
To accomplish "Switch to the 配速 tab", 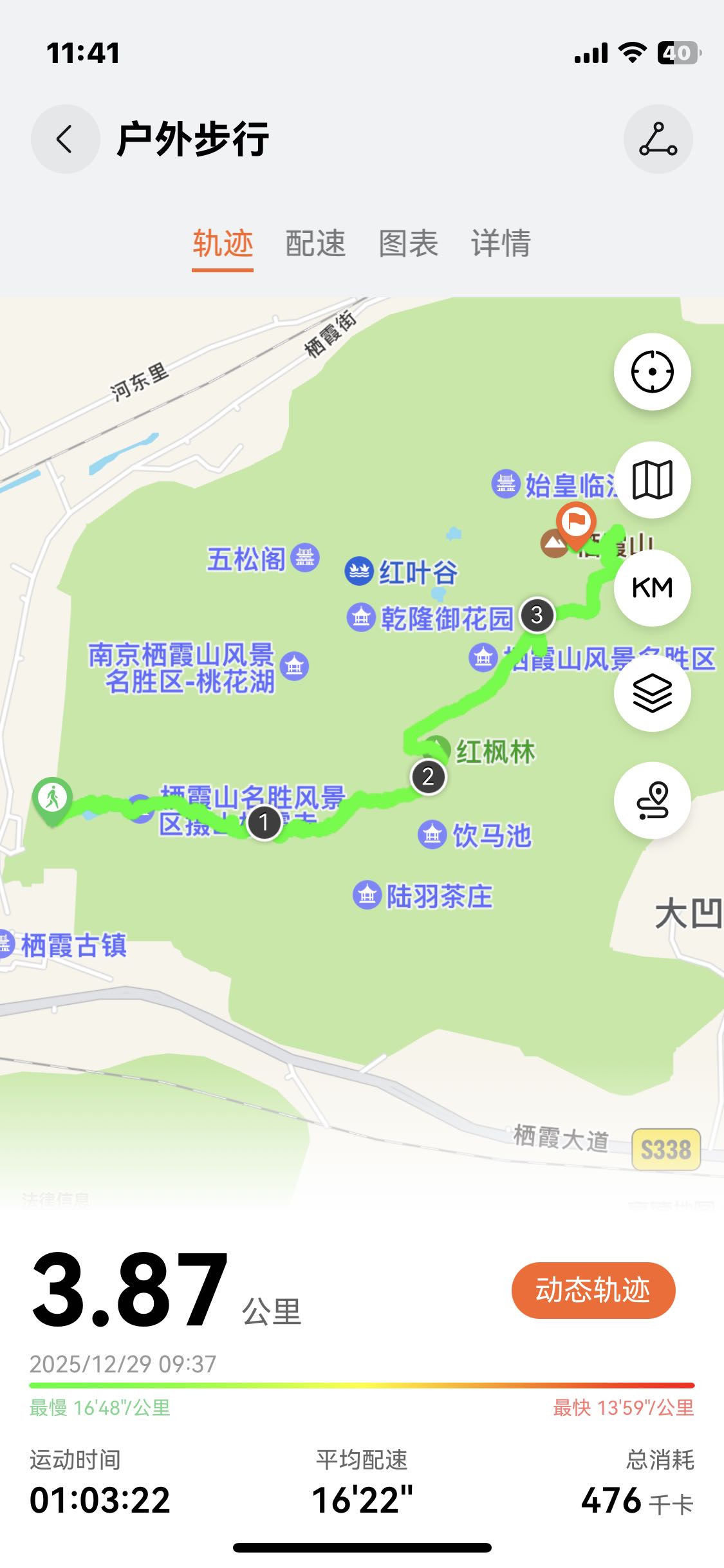I will pyautogui.click(x=315, y=244).
